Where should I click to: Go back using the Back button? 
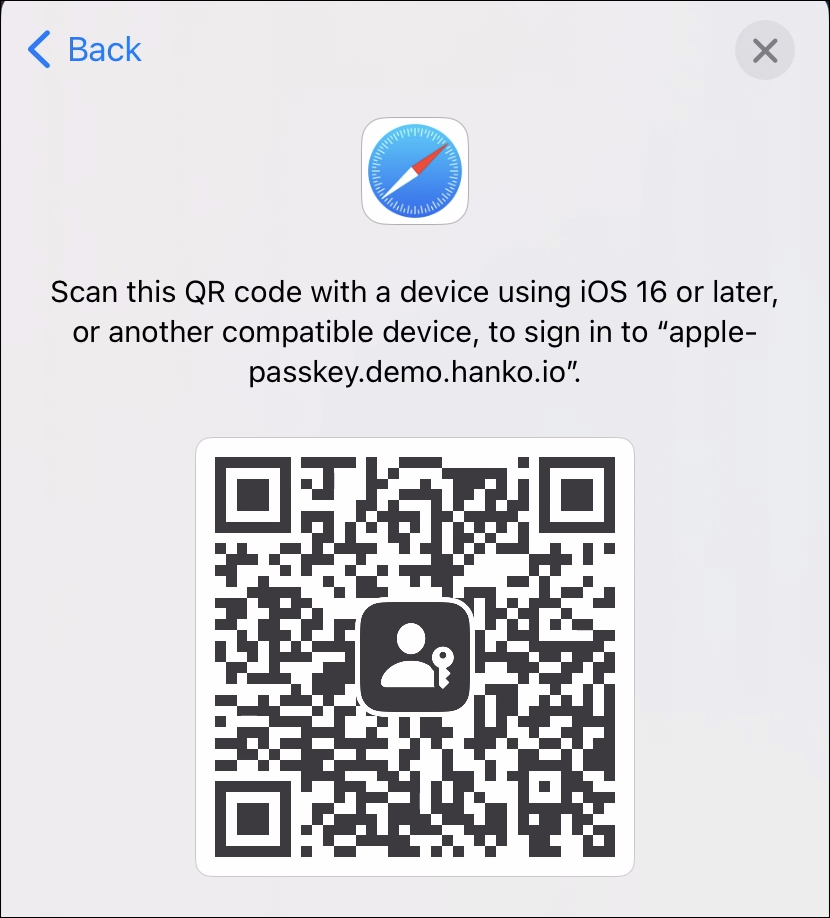85,49
